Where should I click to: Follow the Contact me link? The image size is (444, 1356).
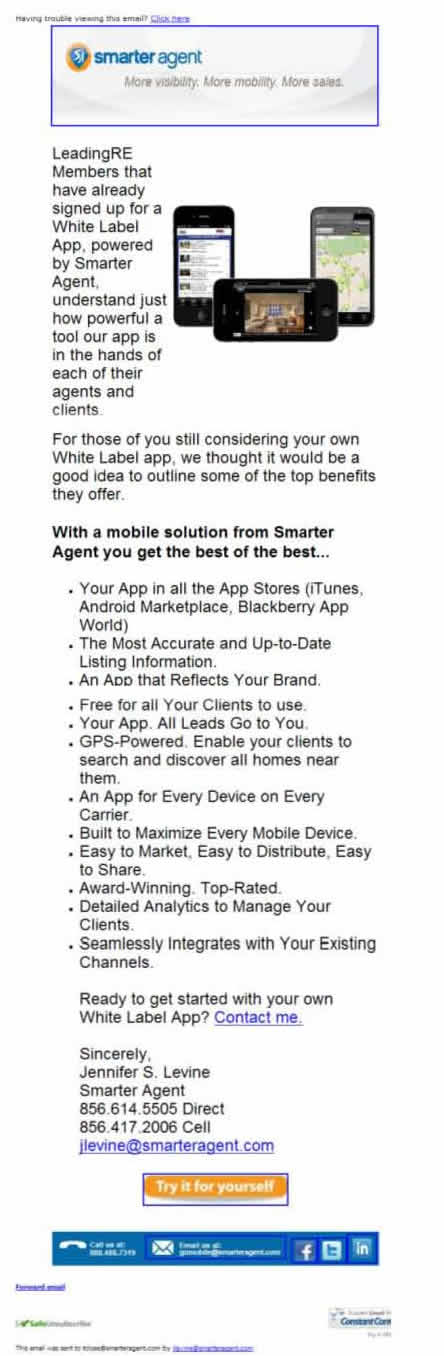pos(258,1046)
